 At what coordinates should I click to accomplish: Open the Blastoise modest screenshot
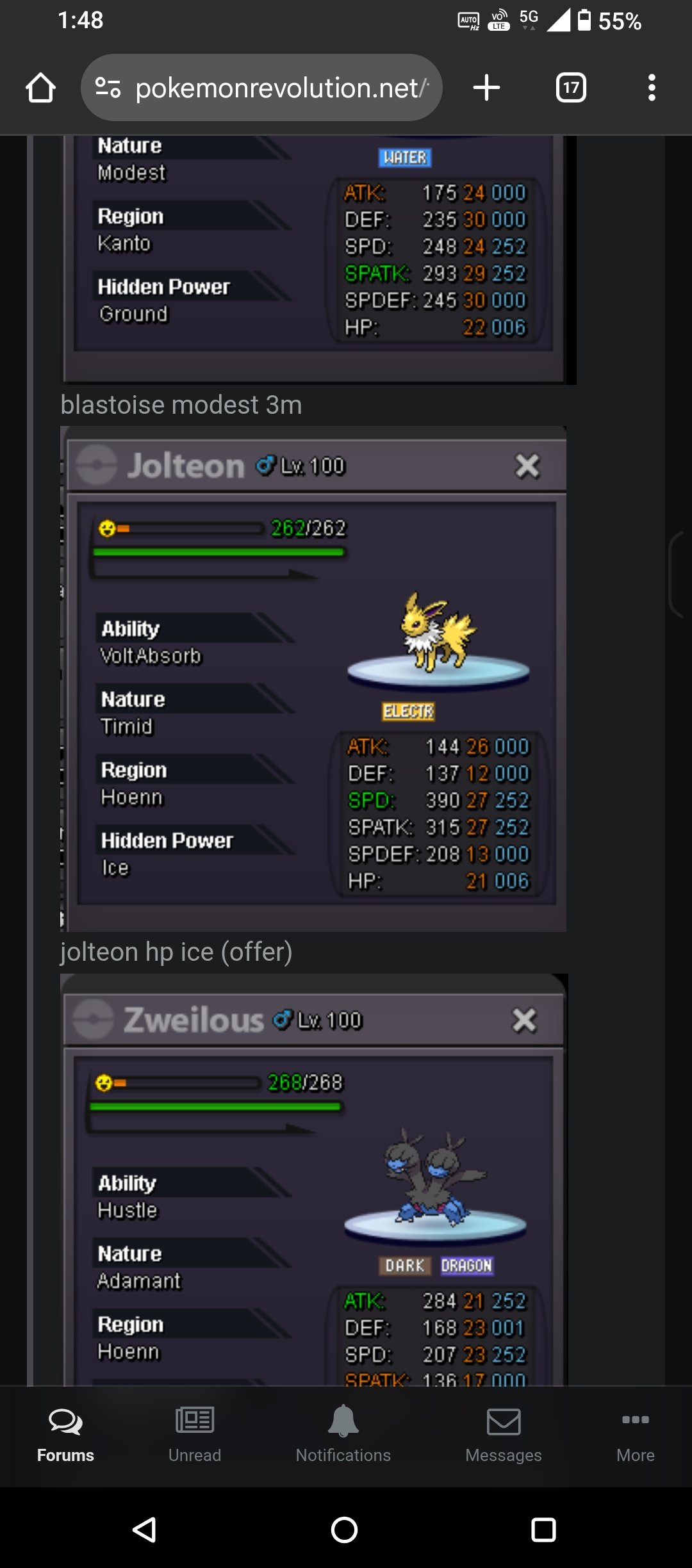[x=318, y=256]
